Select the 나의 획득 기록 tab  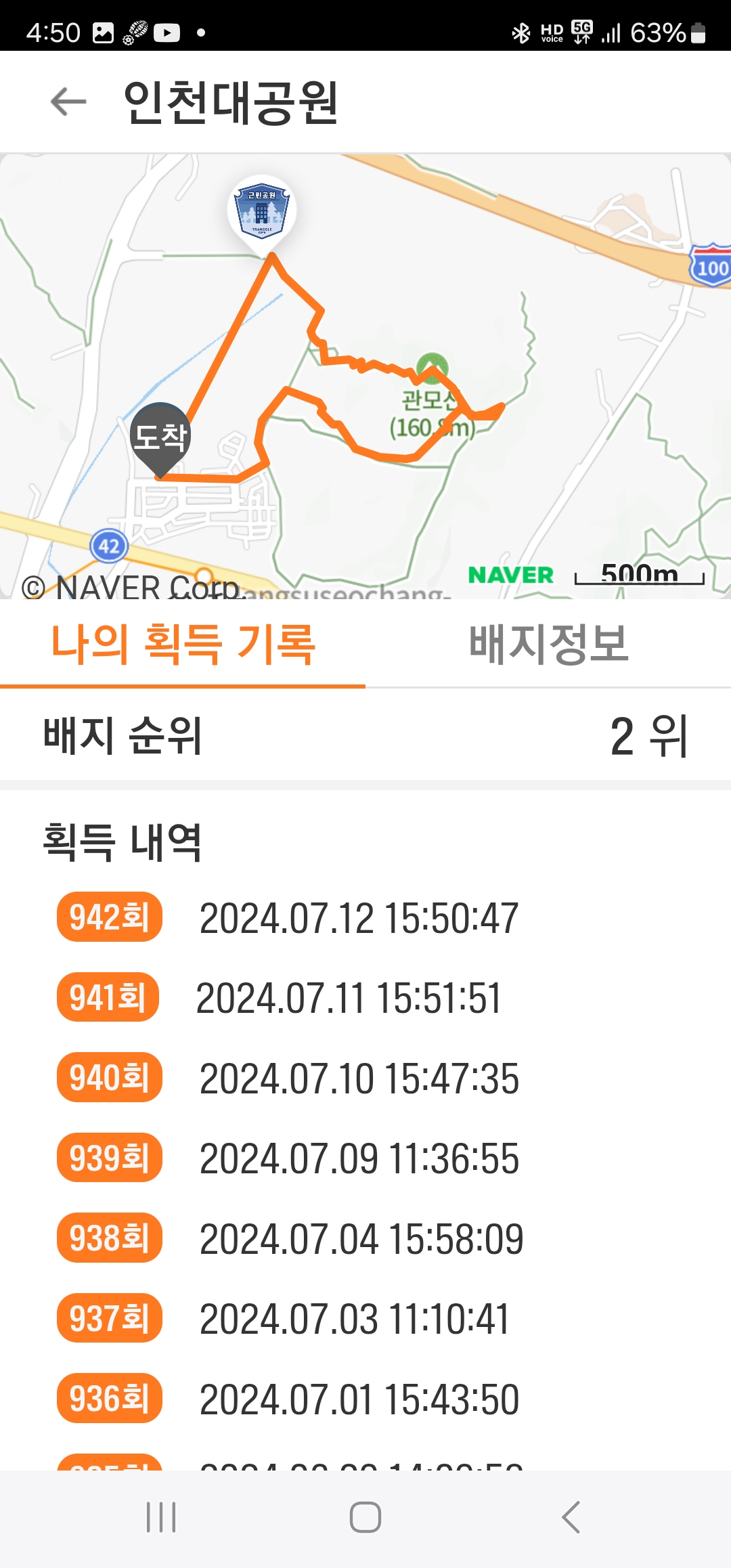183,644
